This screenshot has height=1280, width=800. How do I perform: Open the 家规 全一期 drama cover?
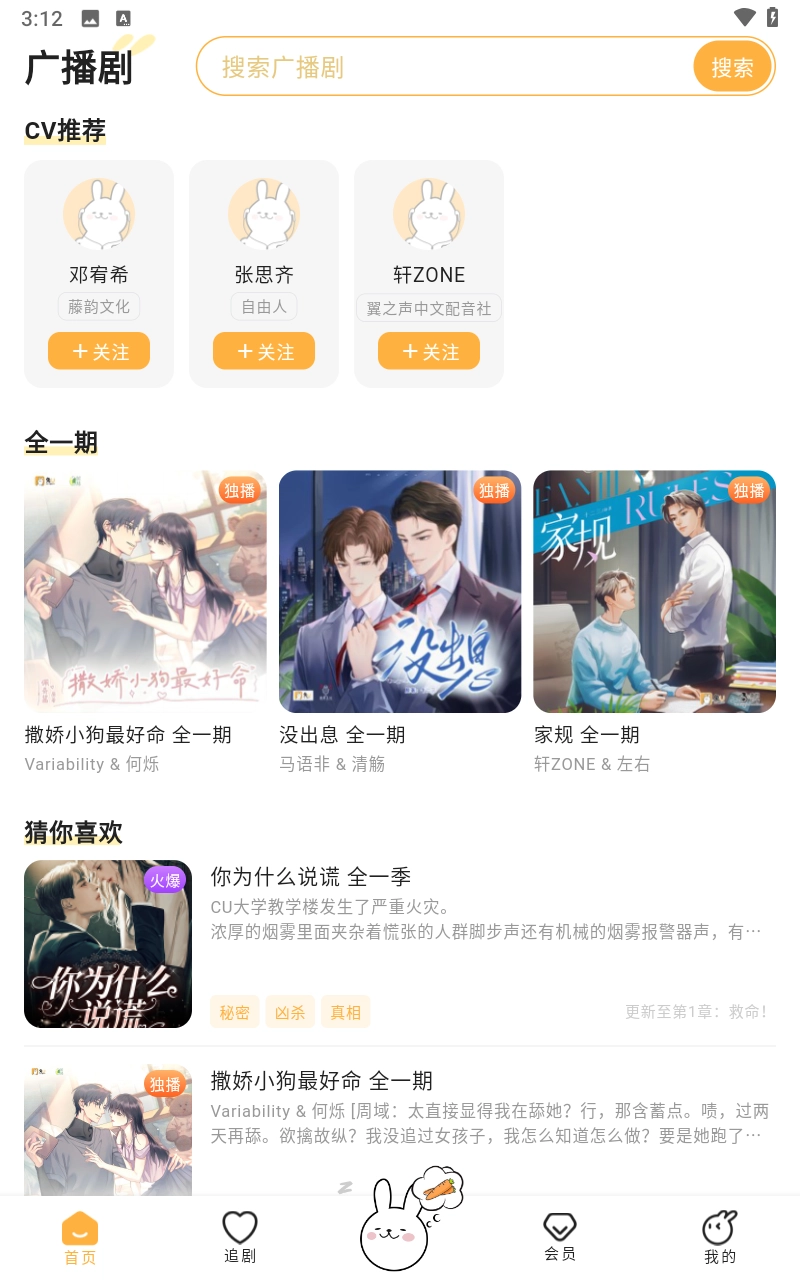(654, 591)
